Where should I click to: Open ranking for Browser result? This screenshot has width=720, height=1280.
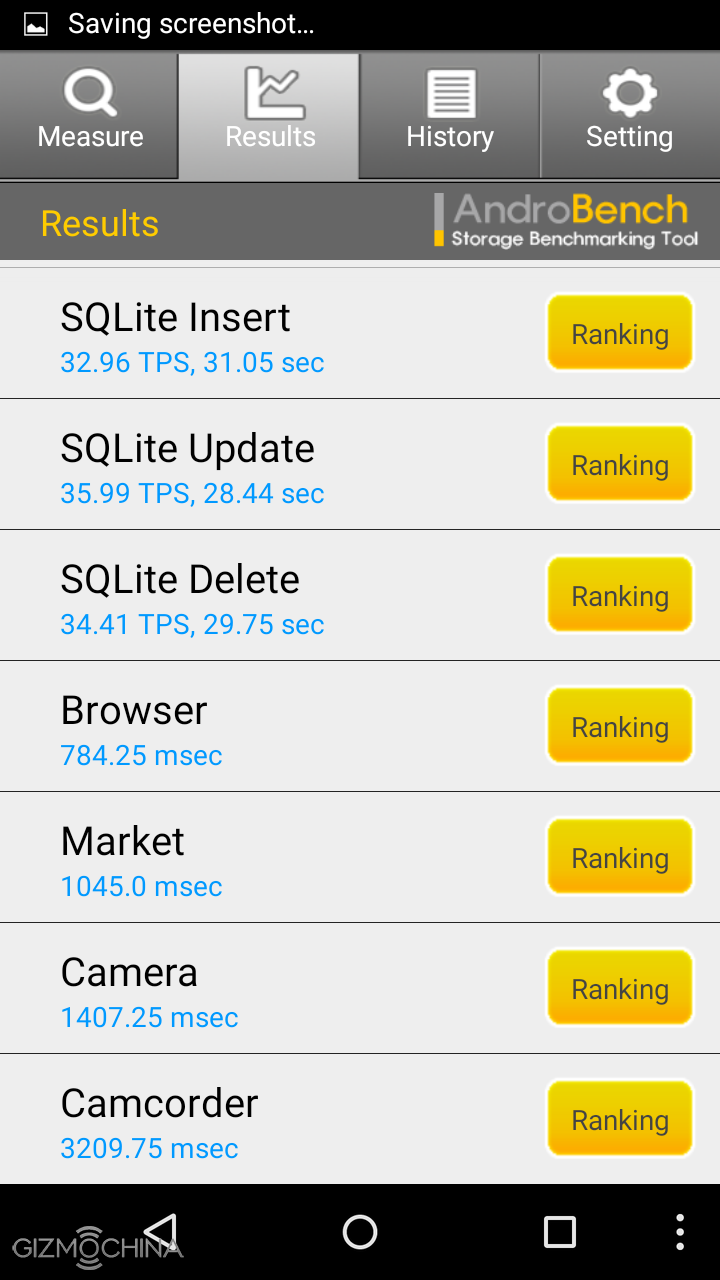(620, 726)
